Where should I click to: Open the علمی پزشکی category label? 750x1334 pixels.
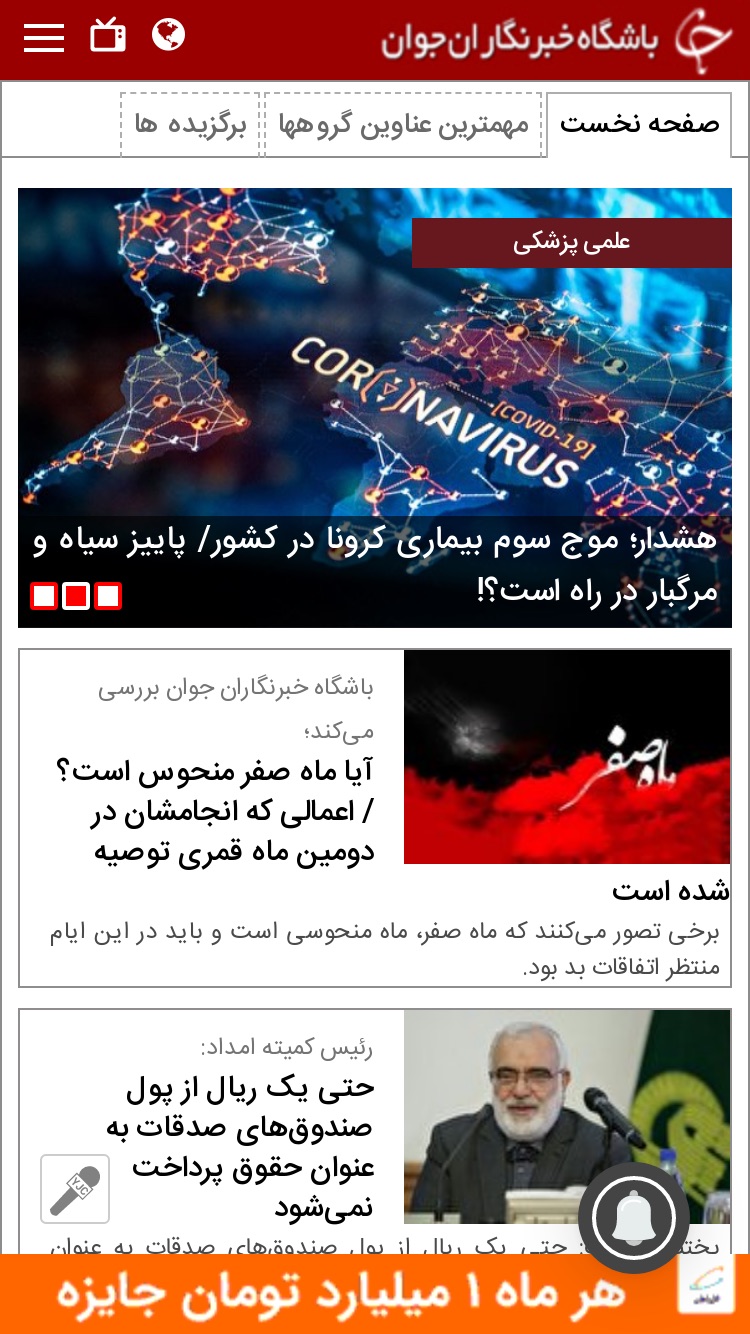(x=572, y=243)
